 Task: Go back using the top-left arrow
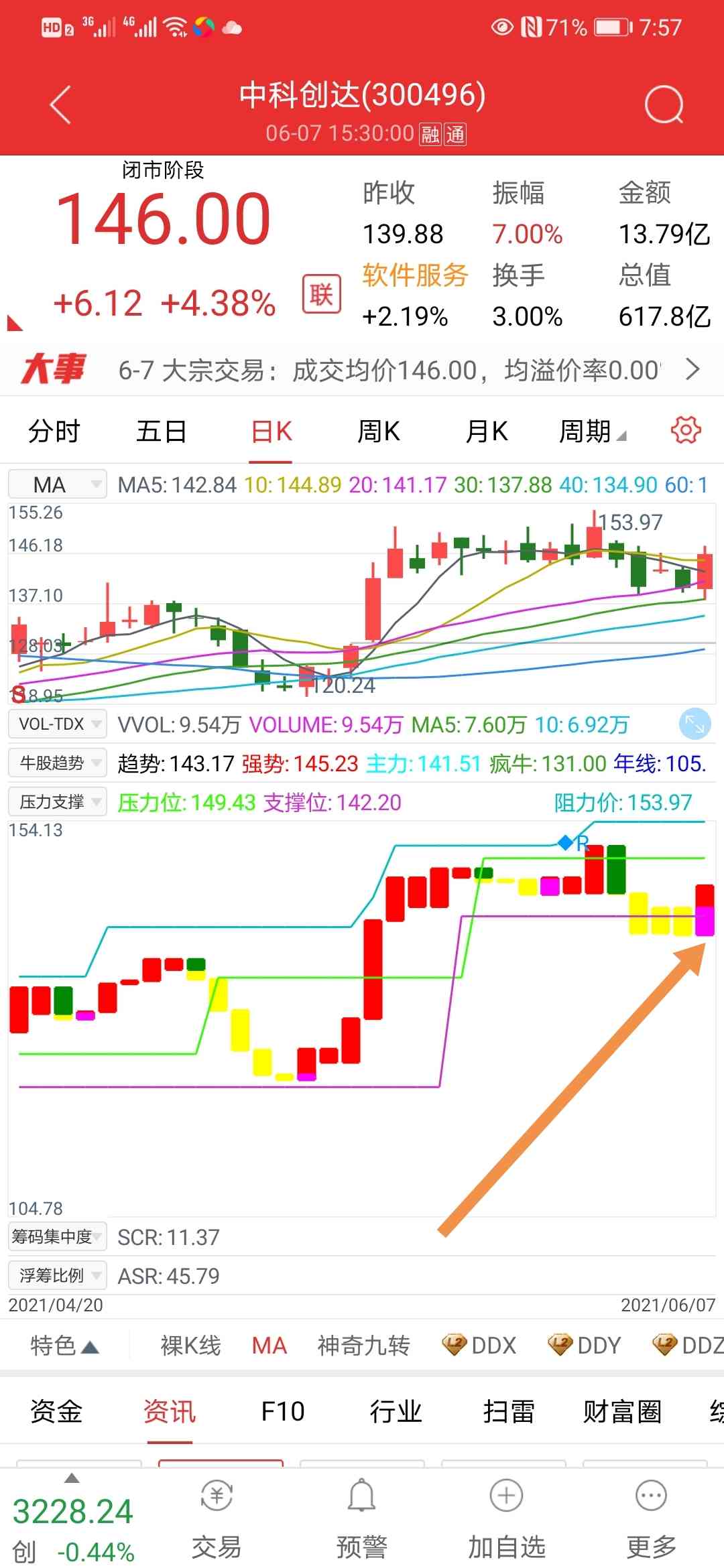(x=60, y=105)
